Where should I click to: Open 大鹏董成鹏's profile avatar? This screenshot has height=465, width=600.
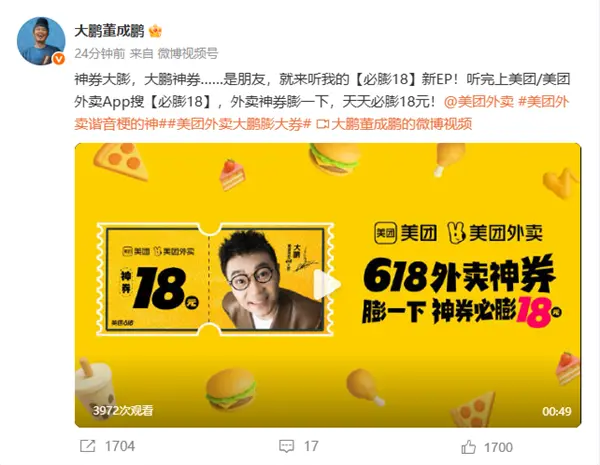tap(42, 41)
